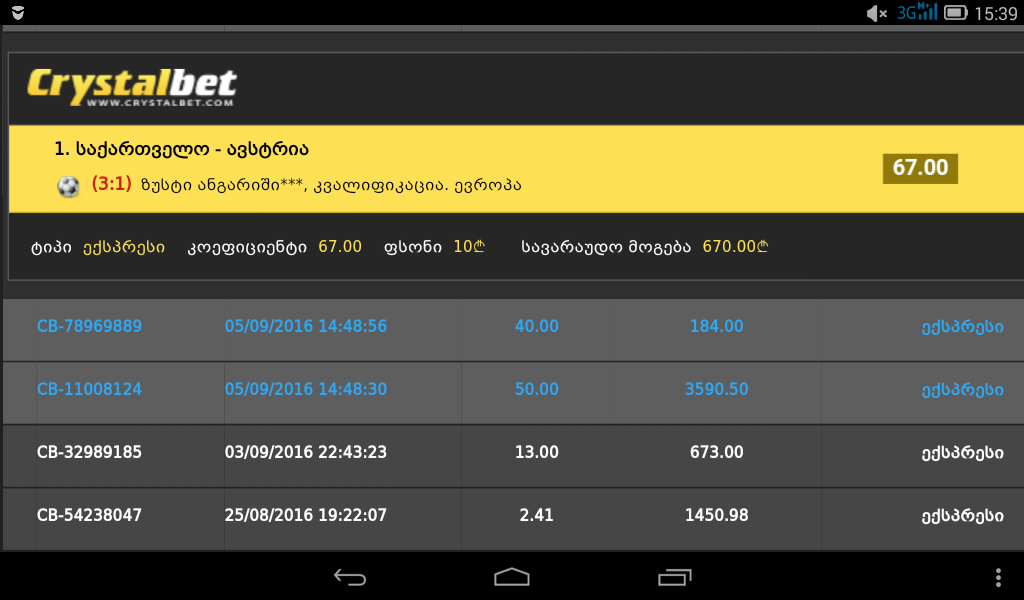Open bet ticket CB-54238047
Image resolution: width=1024 pixels, height=600 pixels.
pyautogui.click(x=89, y=515)
